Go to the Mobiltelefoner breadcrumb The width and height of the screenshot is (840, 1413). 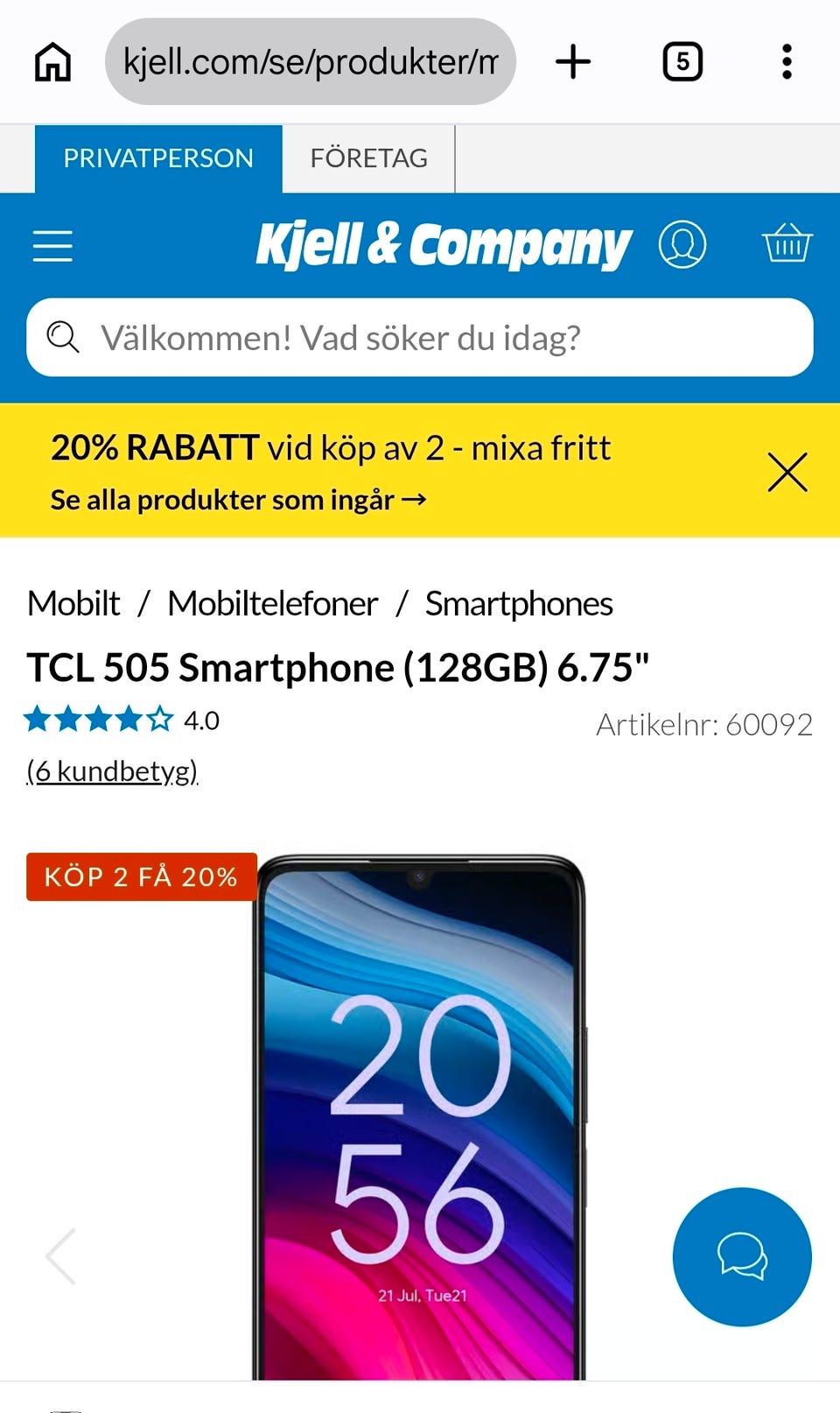pyautogui.click(x=272, y=604)
